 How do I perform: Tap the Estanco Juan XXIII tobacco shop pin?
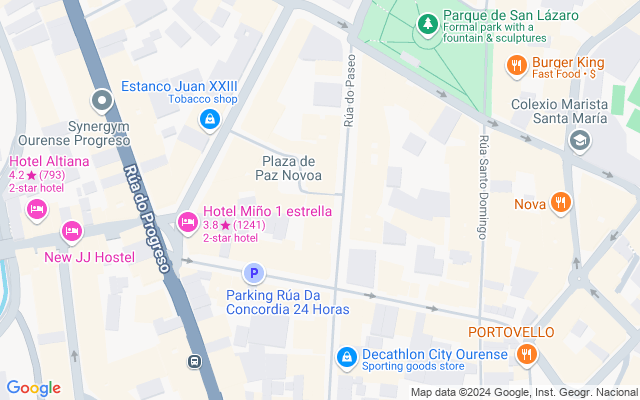click(209, 120)
